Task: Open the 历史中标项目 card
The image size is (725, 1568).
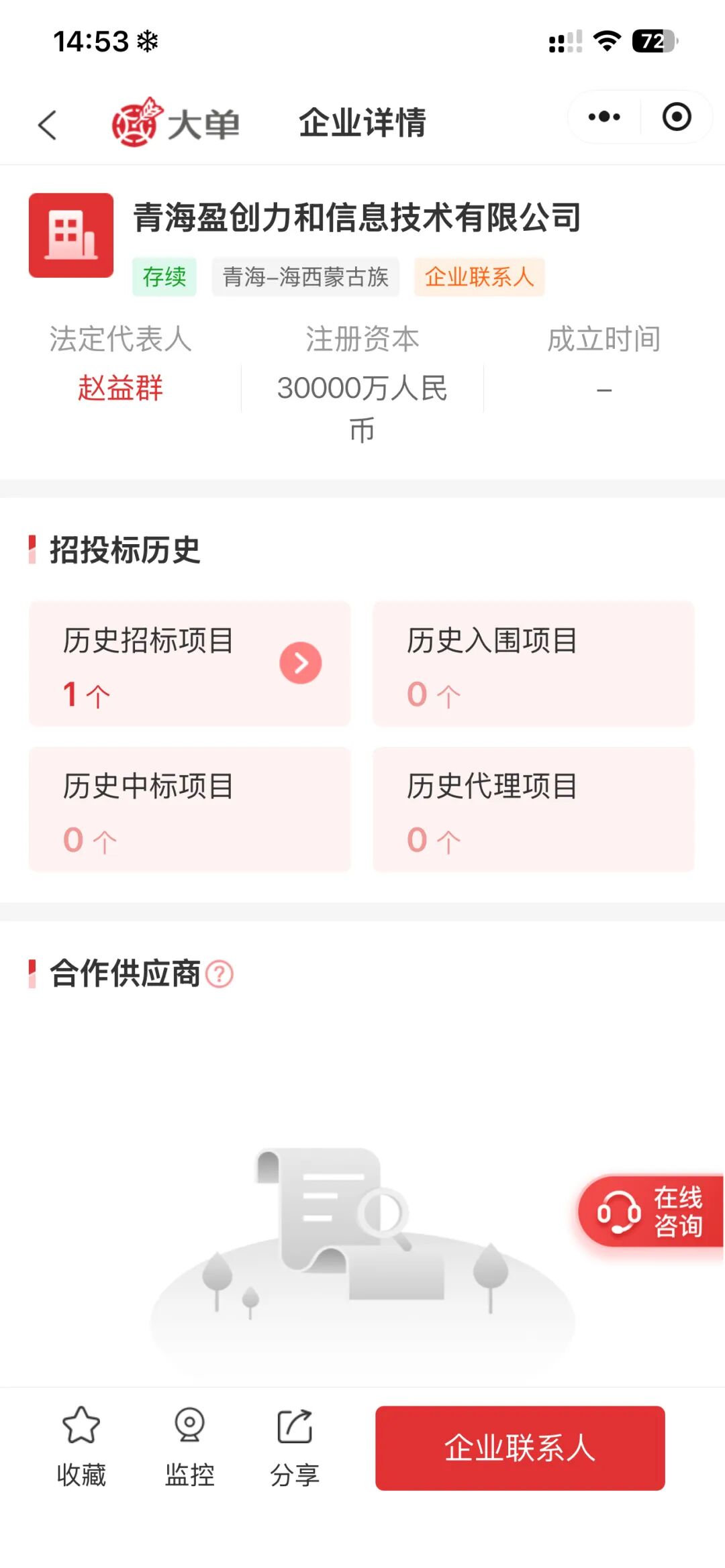Action: (x=190, y=809)
